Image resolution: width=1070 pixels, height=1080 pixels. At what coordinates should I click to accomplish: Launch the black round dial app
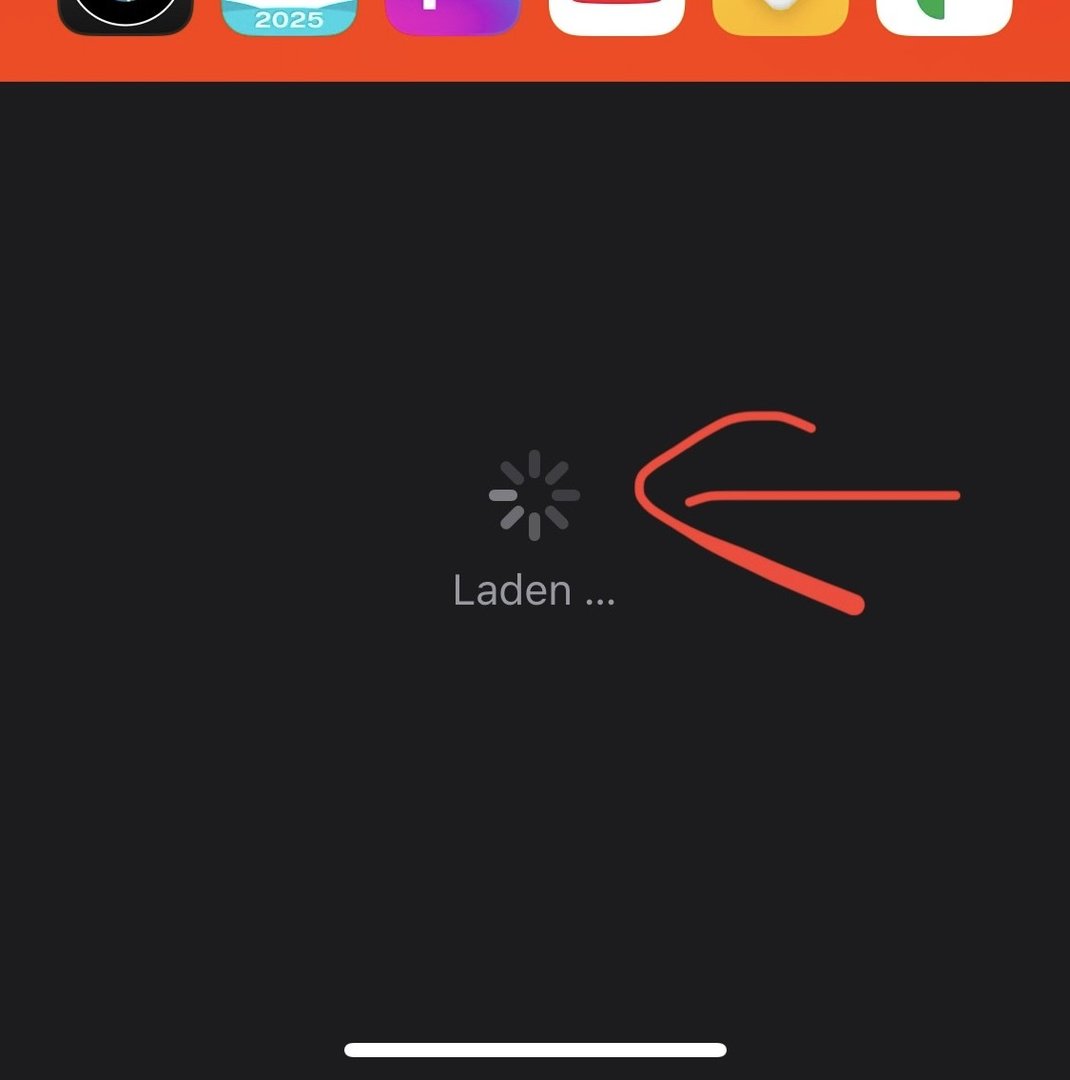[125, 15]
